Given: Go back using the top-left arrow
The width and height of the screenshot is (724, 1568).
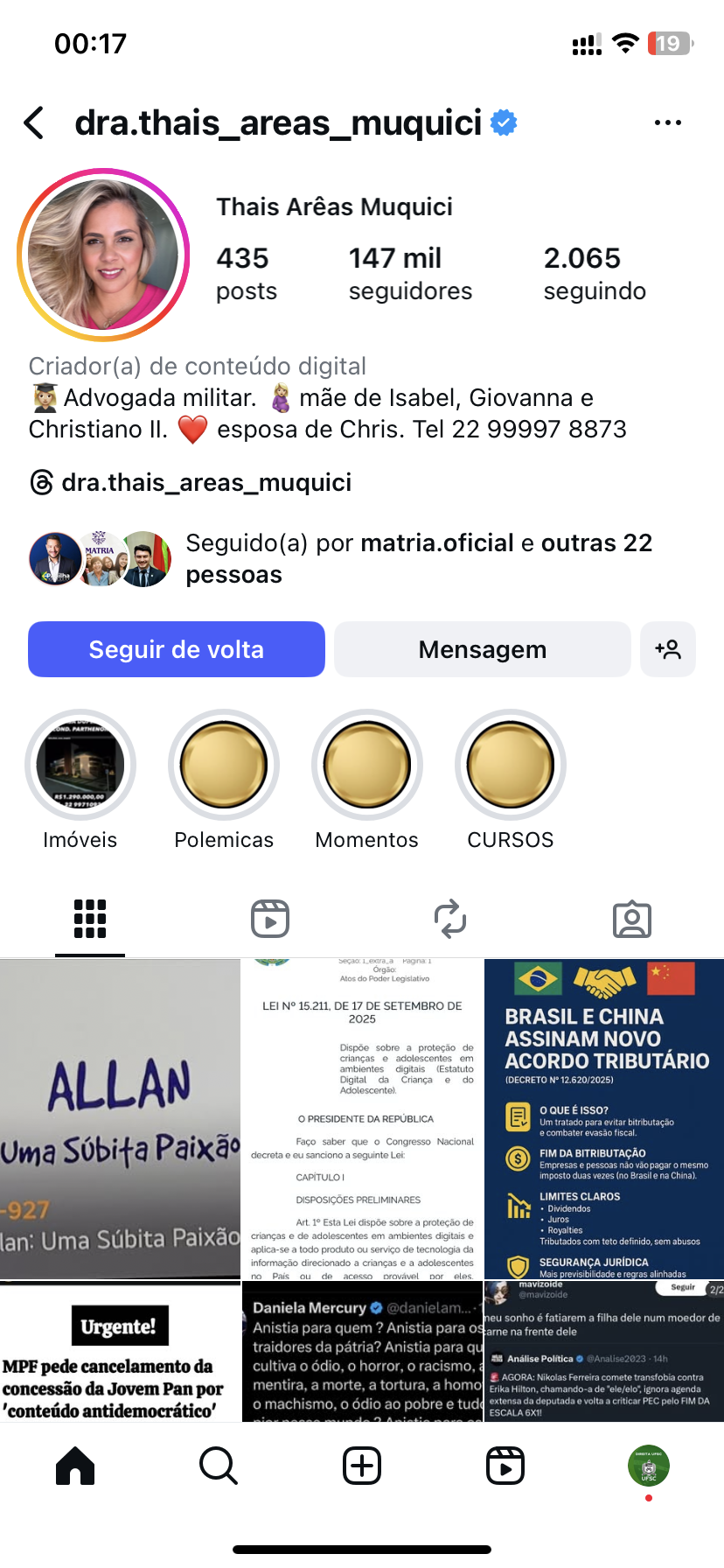Looking at the screenshot, I should (x=35, y=123).
